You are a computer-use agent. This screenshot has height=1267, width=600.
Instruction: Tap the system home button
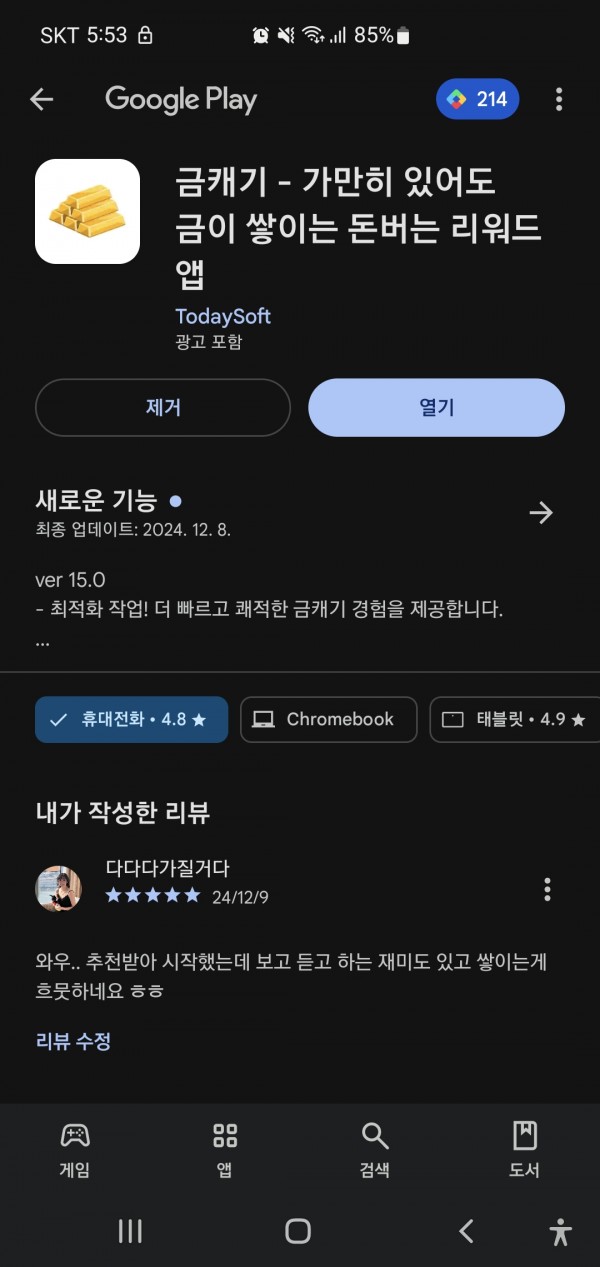coord(298,1231)
